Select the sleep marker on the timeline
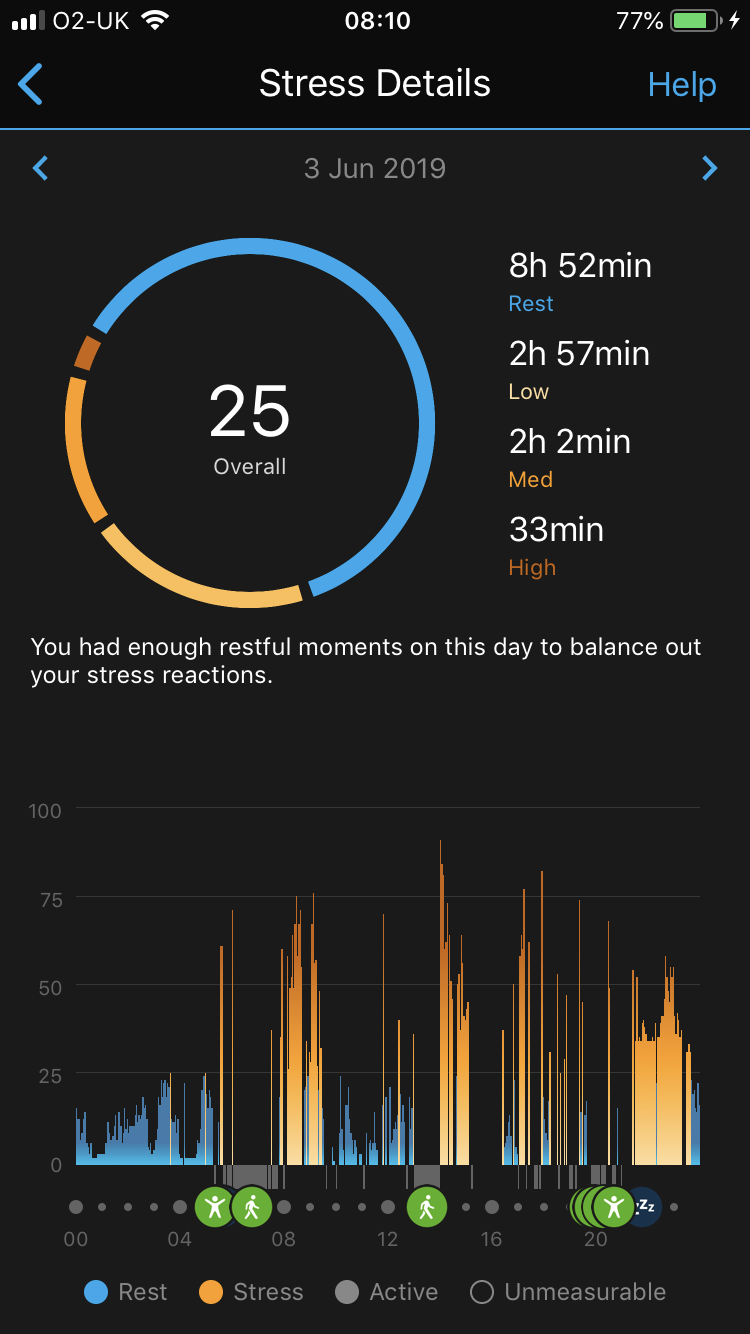750x1334 pixels. tap(645, 1207)
